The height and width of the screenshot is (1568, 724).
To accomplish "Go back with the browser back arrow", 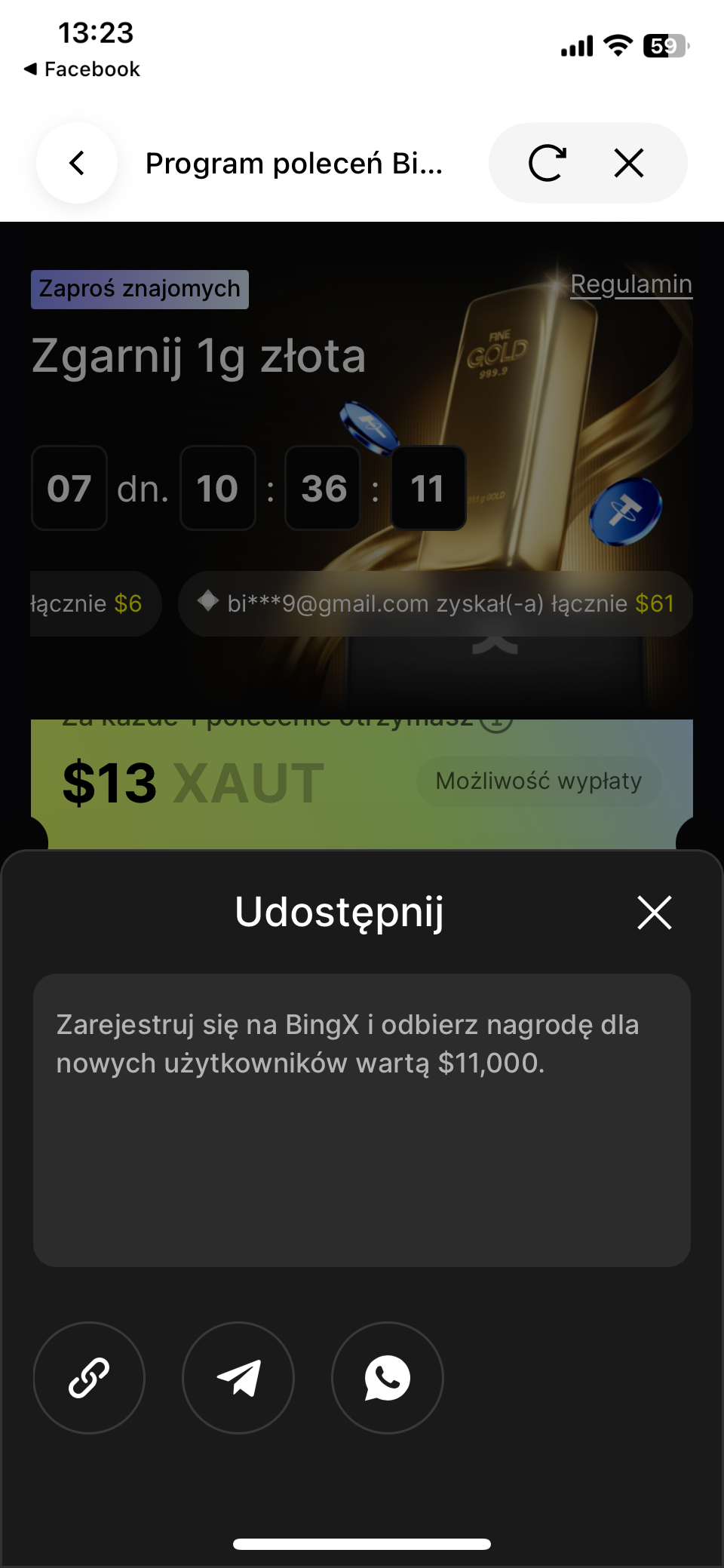I will 77,163.
